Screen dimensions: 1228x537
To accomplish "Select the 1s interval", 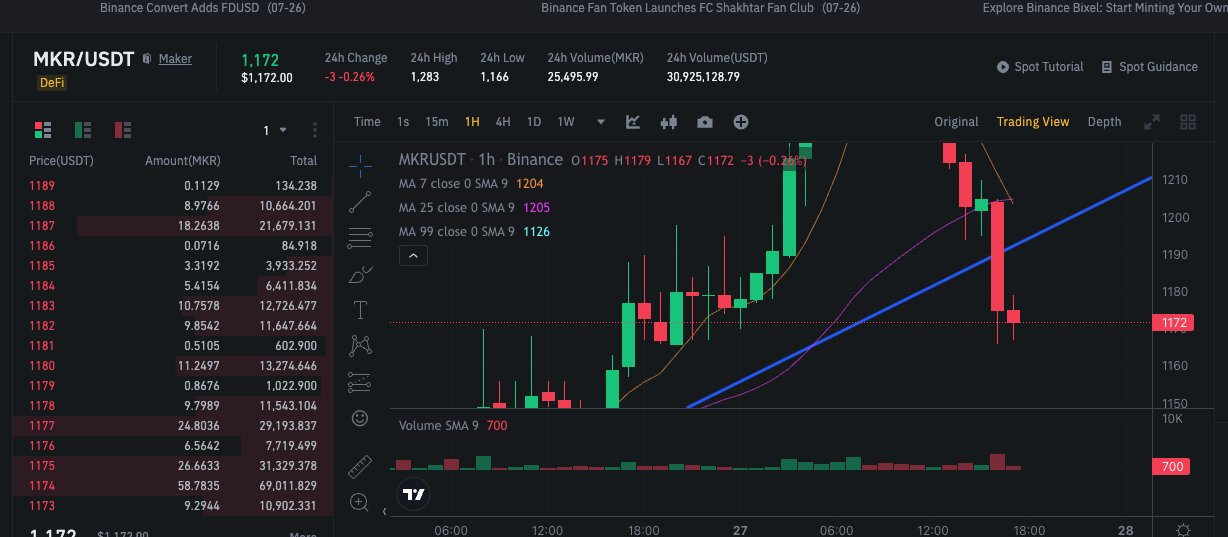I will 403,122.
